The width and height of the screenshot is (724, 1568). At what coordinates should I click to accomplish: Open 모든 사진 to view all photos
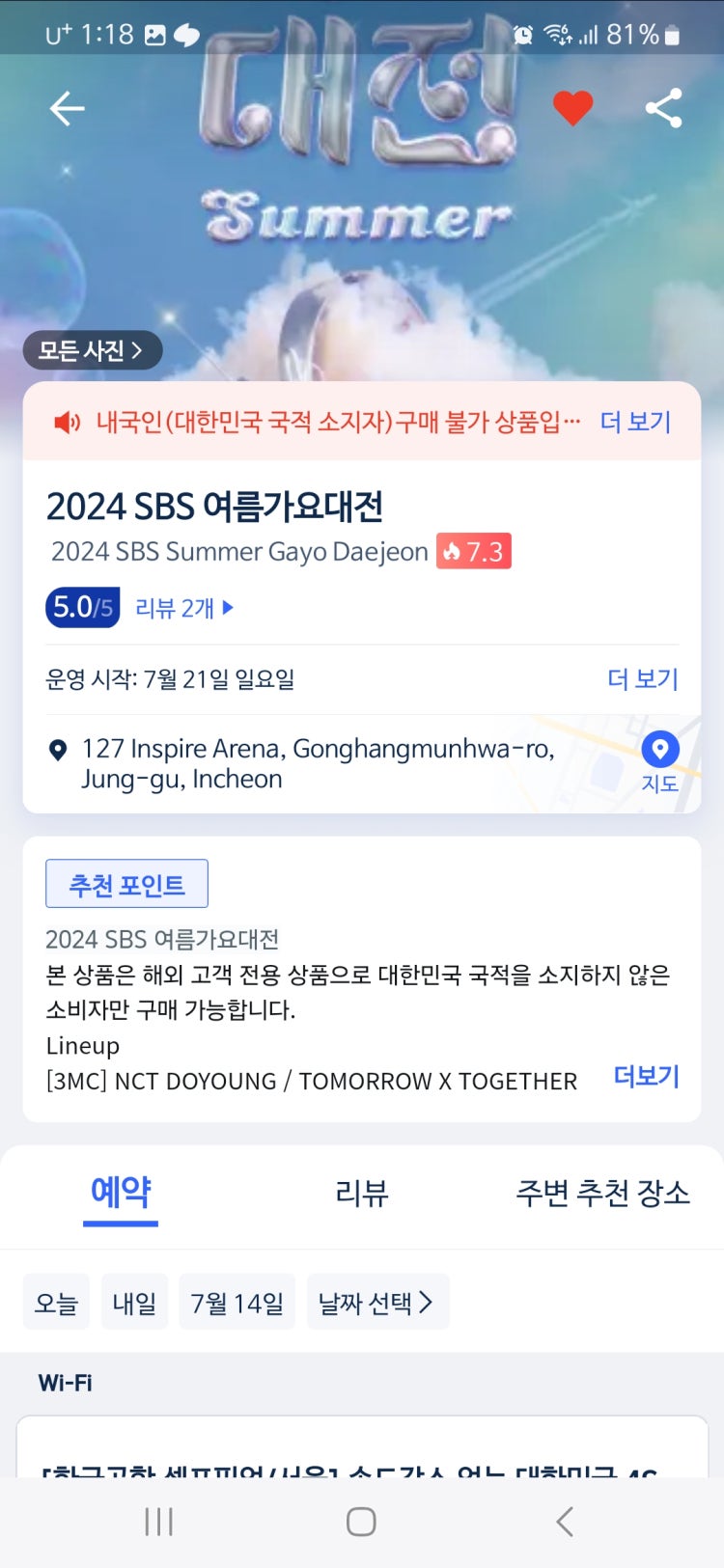[x=92, y=350]
